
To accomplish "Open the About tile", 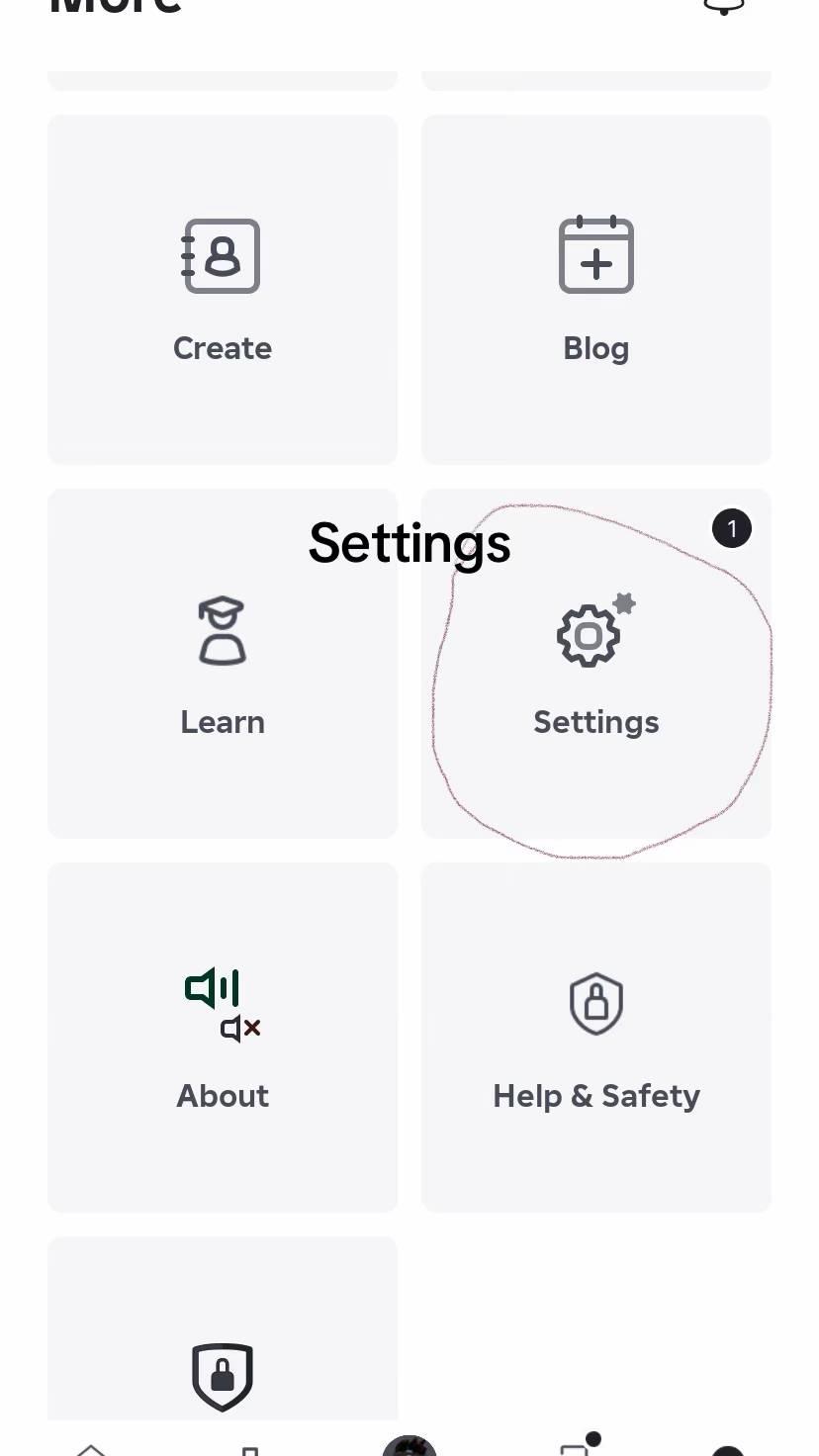I will [223, 1038].
